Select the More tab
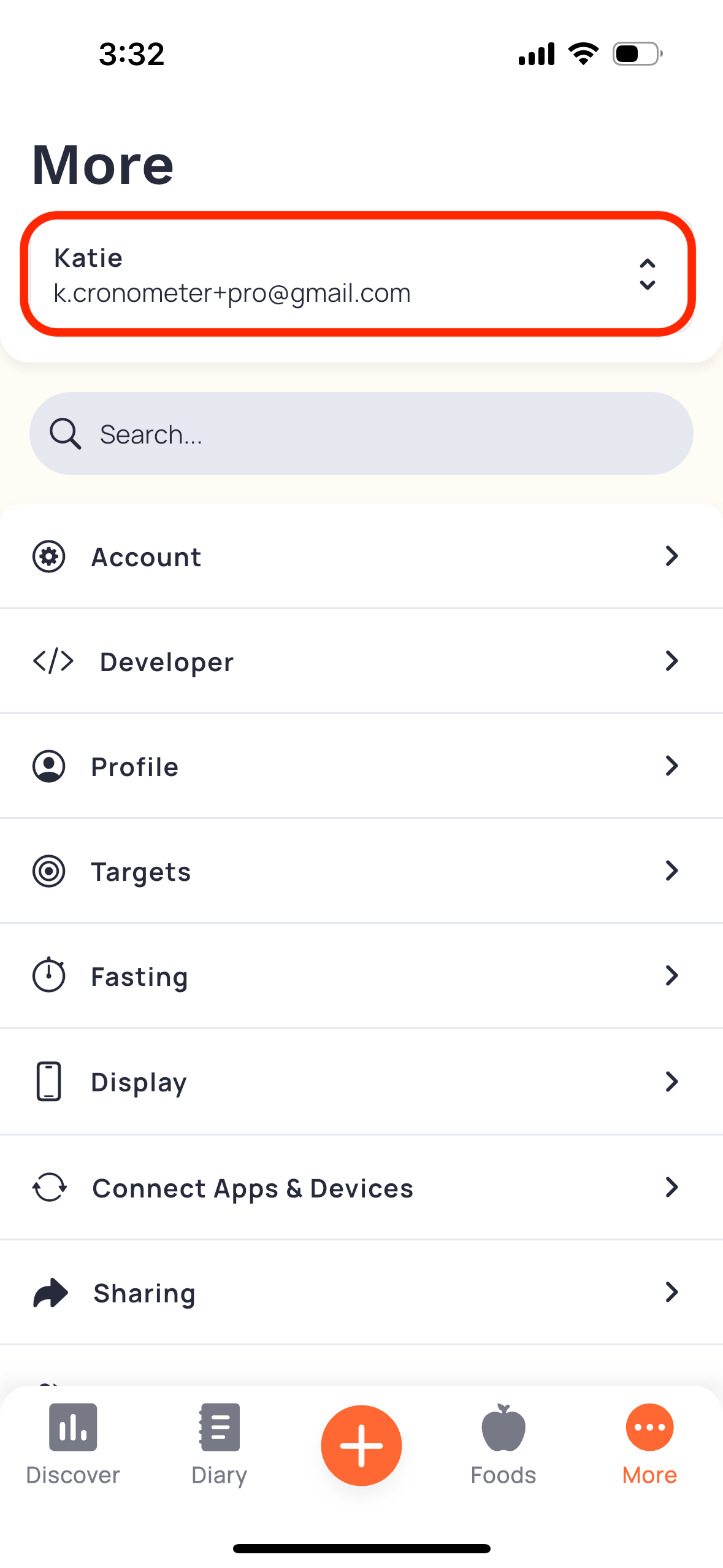Viewport: 723px width, 1568px height. point(649,1445)
